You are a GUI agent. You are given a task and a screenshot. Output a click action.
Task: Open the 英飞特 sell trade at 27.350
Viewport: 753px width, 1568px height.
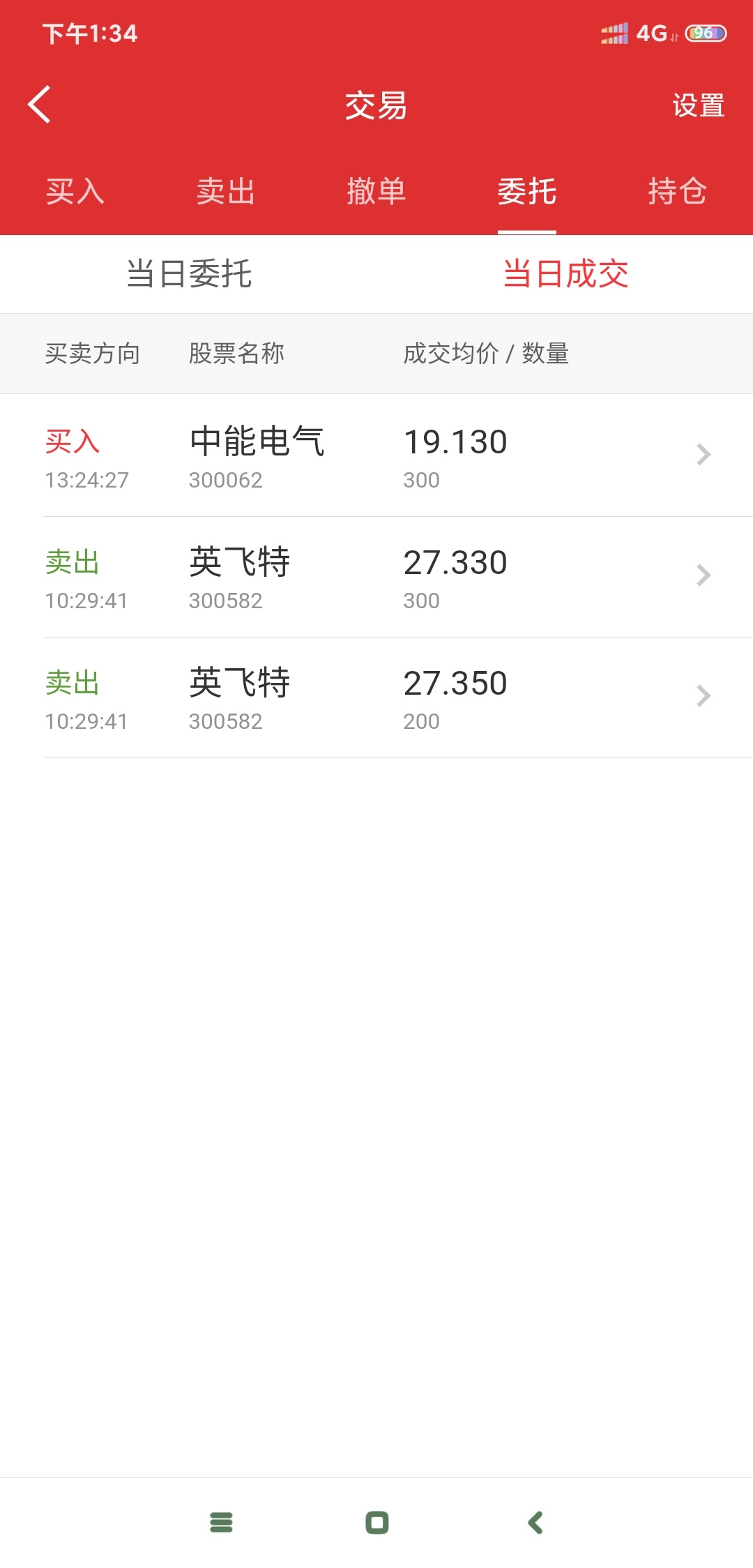click(376, 698)
